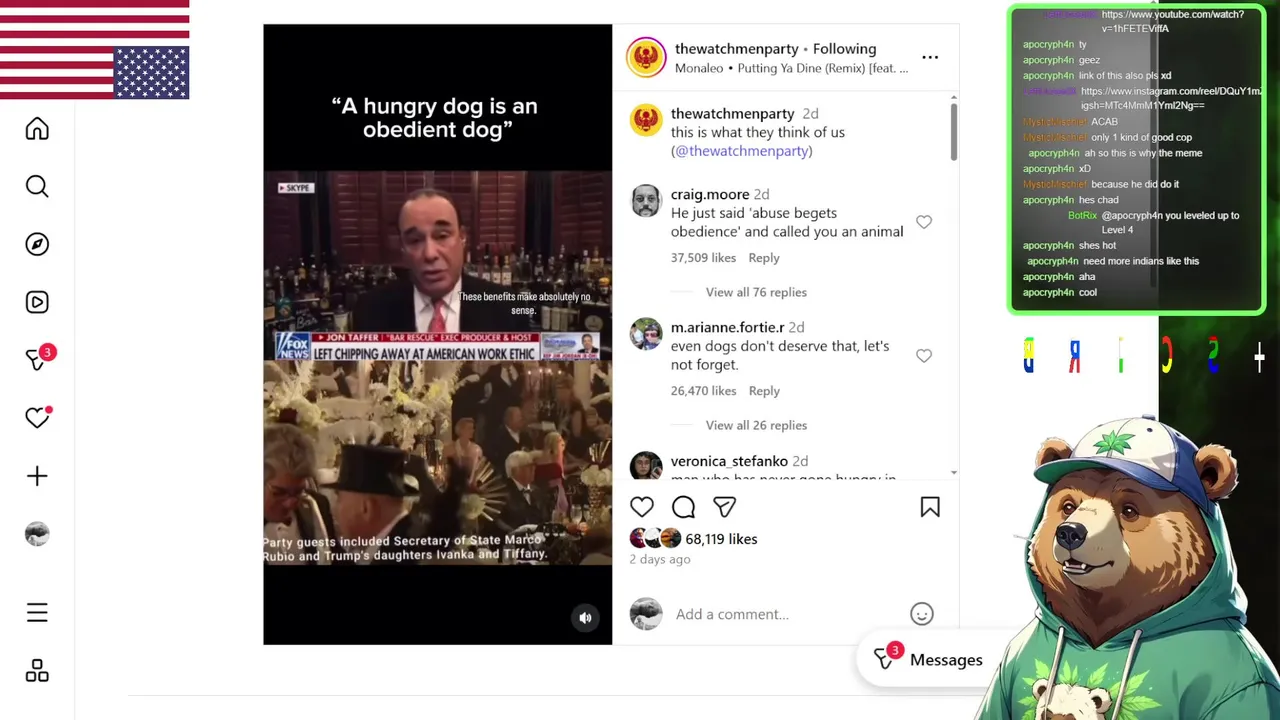1280x720 pixels.
Task: Toggle the reel's sound
Action: click(x=585, y=618)
